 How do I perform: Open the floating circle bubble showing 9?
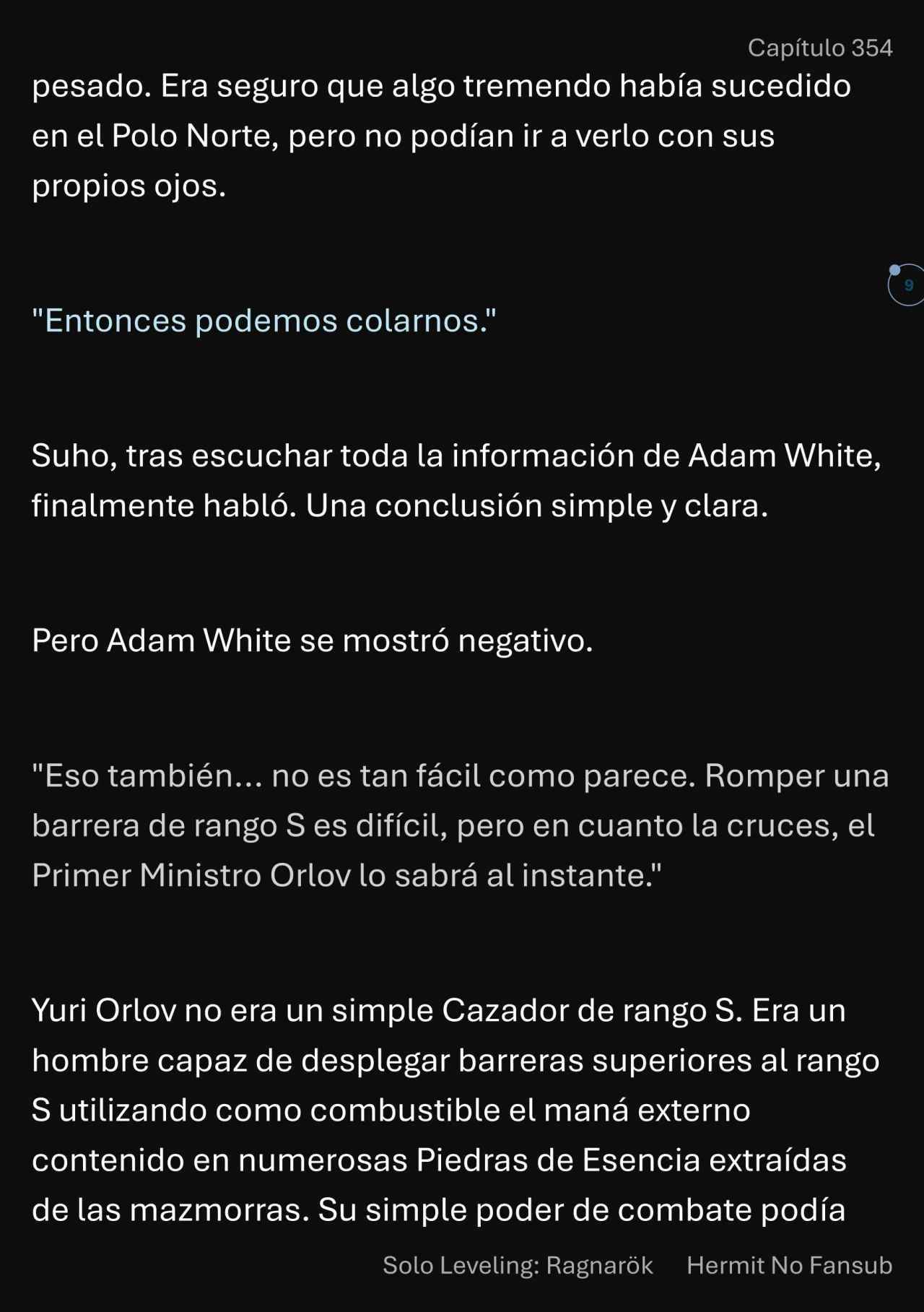[907, 285]
